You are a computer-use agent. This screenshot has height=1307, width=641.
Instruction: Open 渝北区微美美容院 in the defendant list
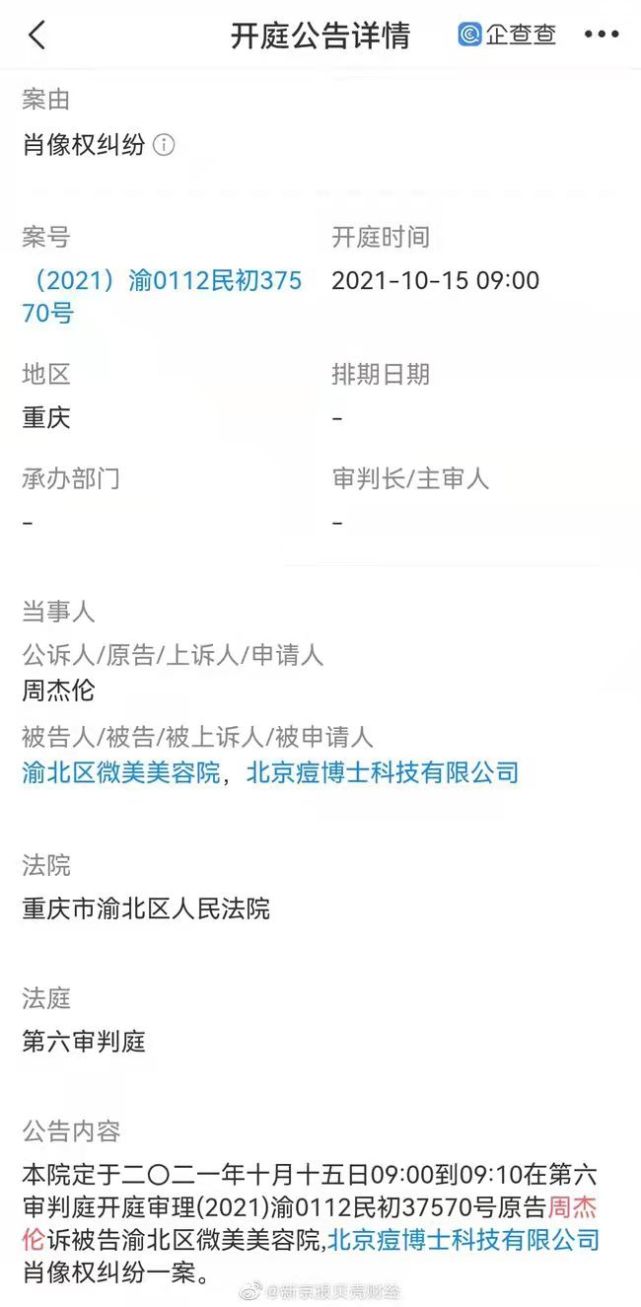pos(121,772)
